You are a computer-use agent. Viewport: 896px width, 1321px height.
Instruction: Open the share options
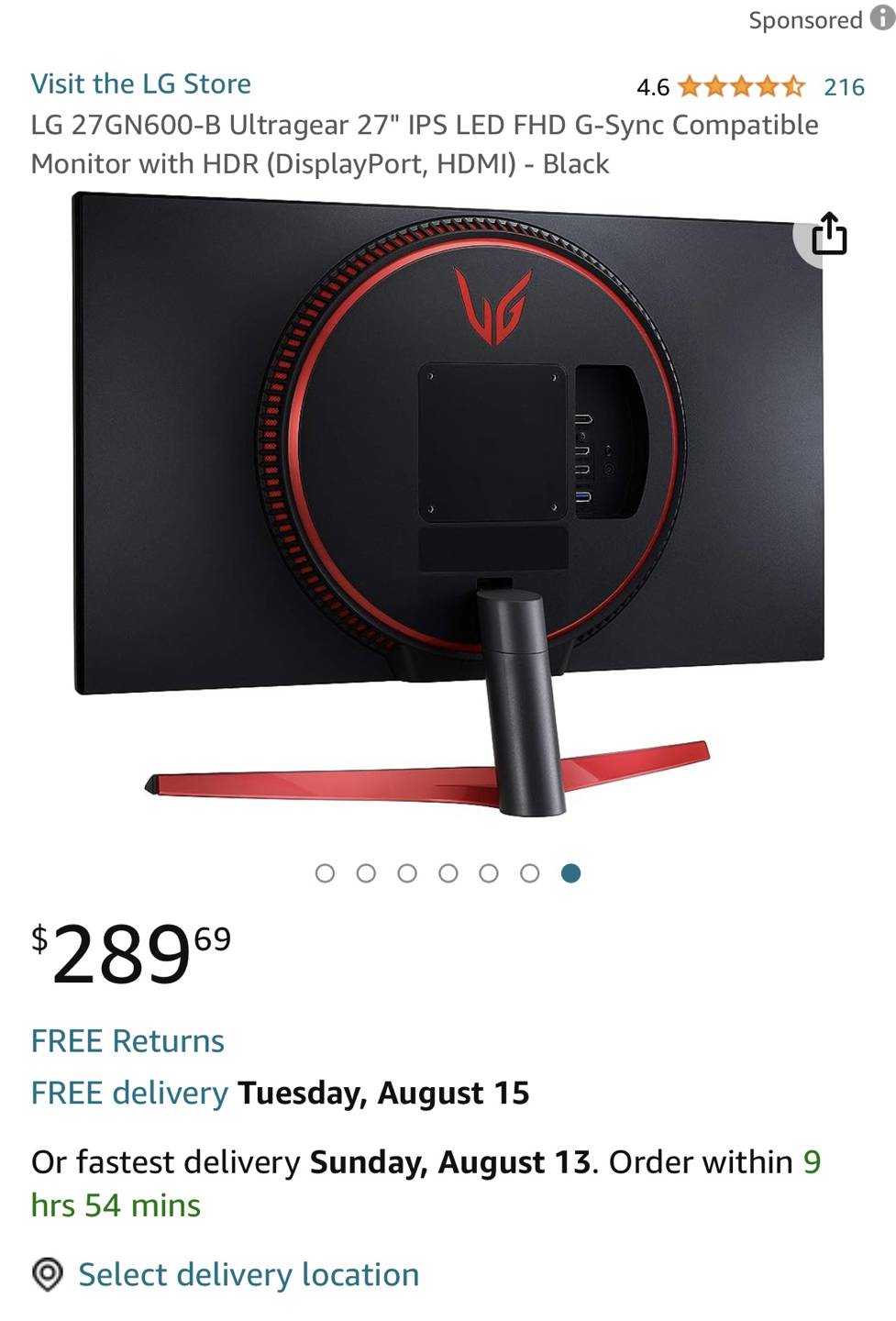coord(830,234)
